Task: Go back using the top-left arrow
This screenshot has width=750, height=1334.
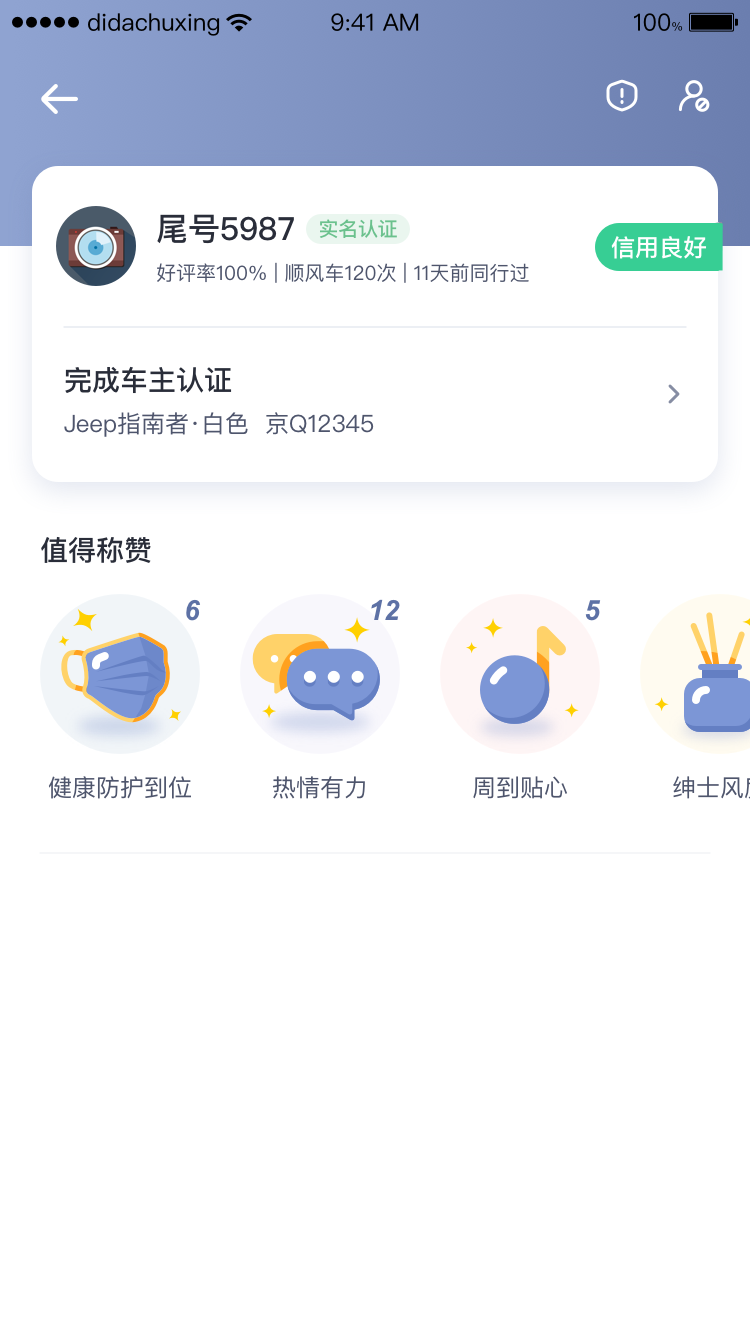Action: (59, 98)
